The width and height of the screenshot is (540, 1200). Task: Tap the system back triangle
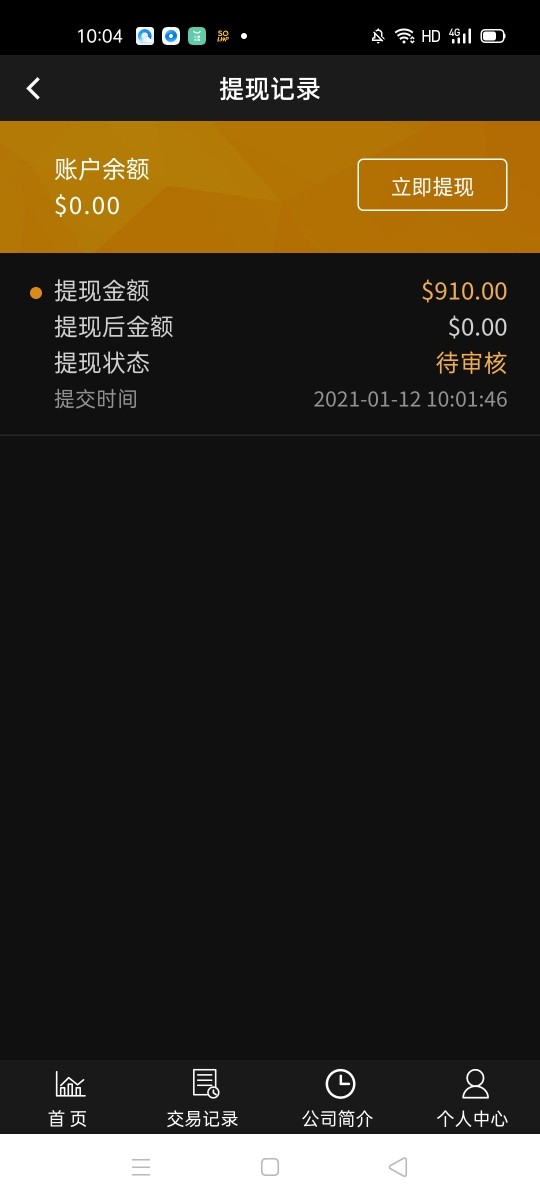pos(398,1167)
